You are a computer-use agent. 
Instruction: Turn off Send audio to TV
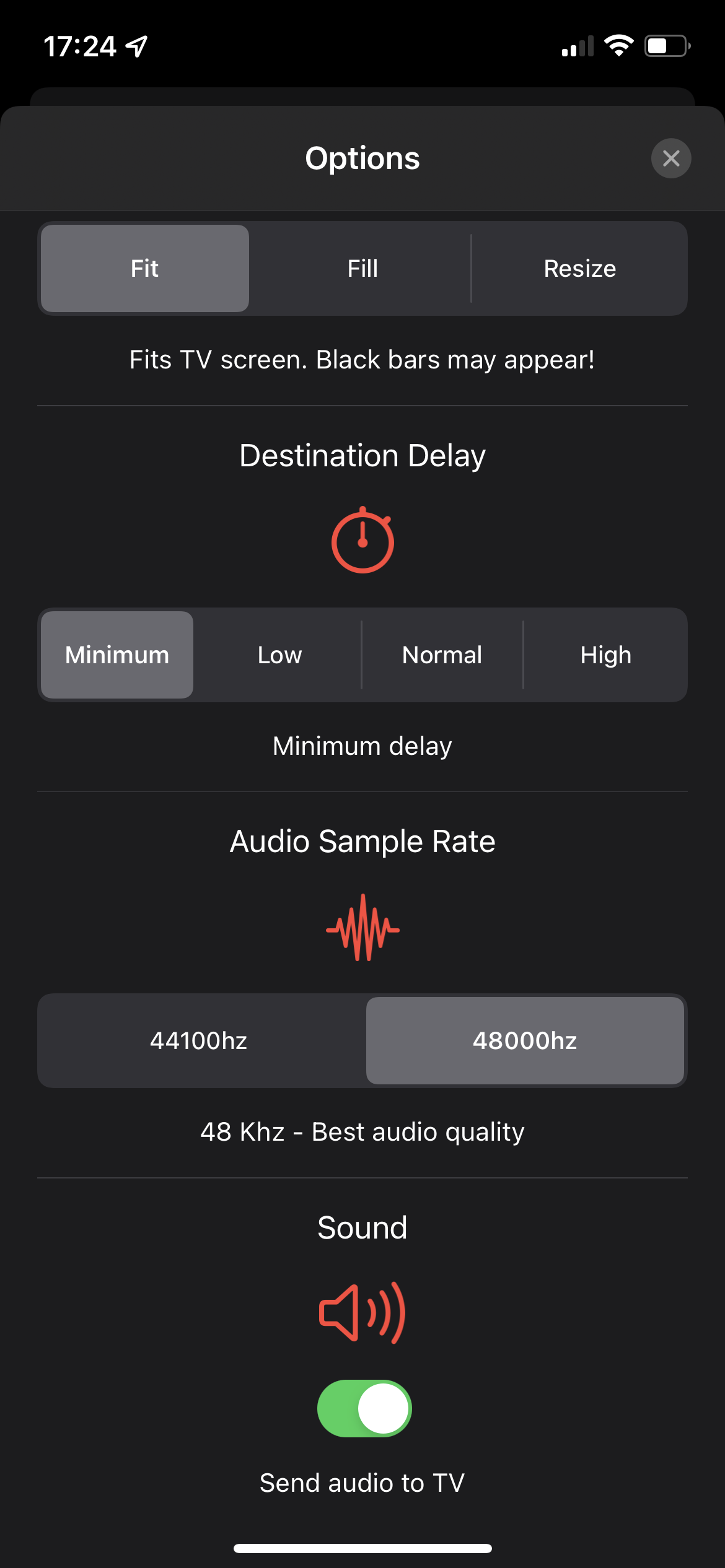click(x=364, y=1409)
